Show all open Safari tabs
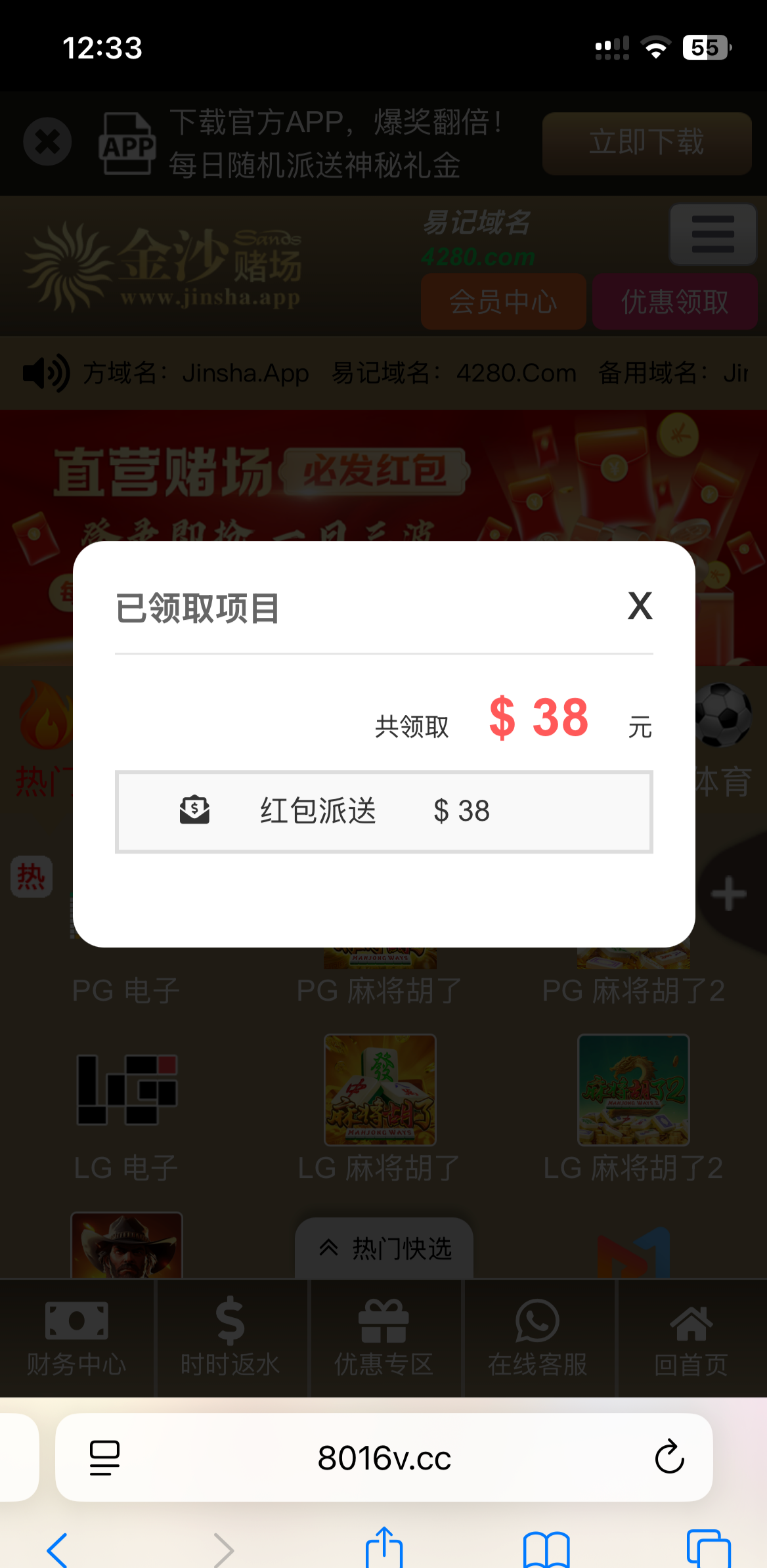The height and width of the screenshot is (1568, 767). click(708, 1548)
